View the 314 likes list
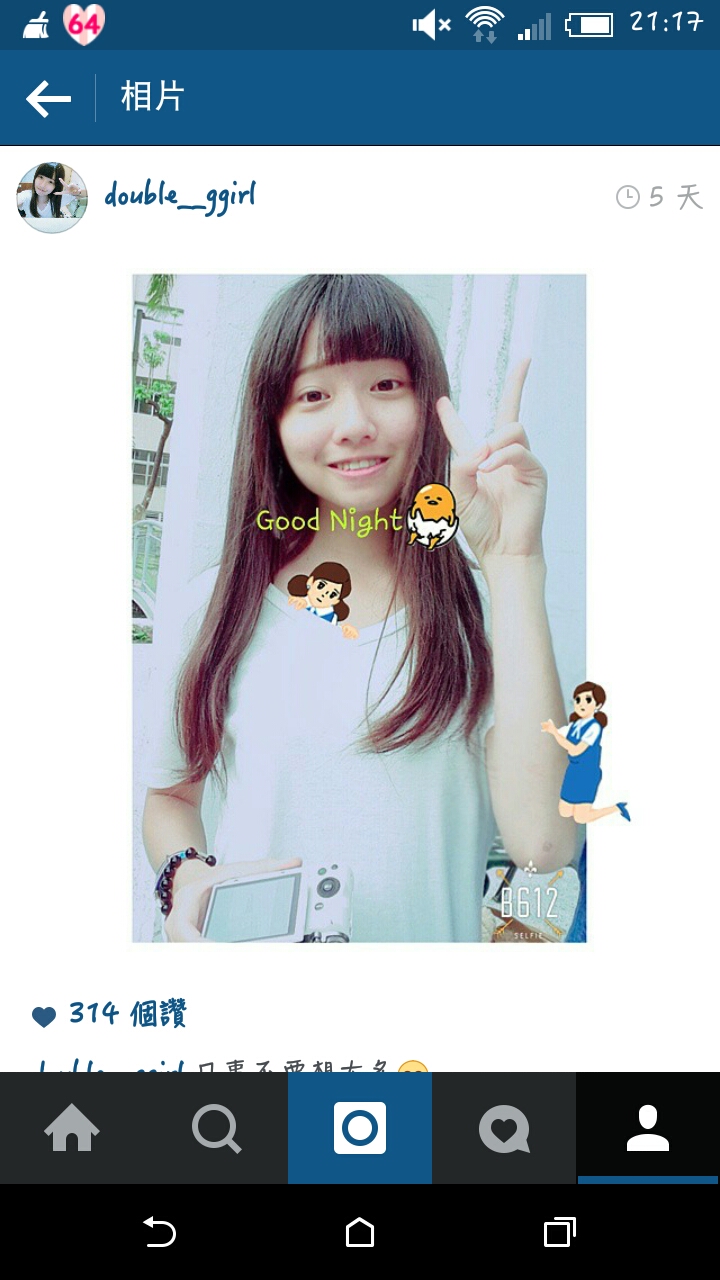The image size is (720, 1280). tap(127, 1014)
